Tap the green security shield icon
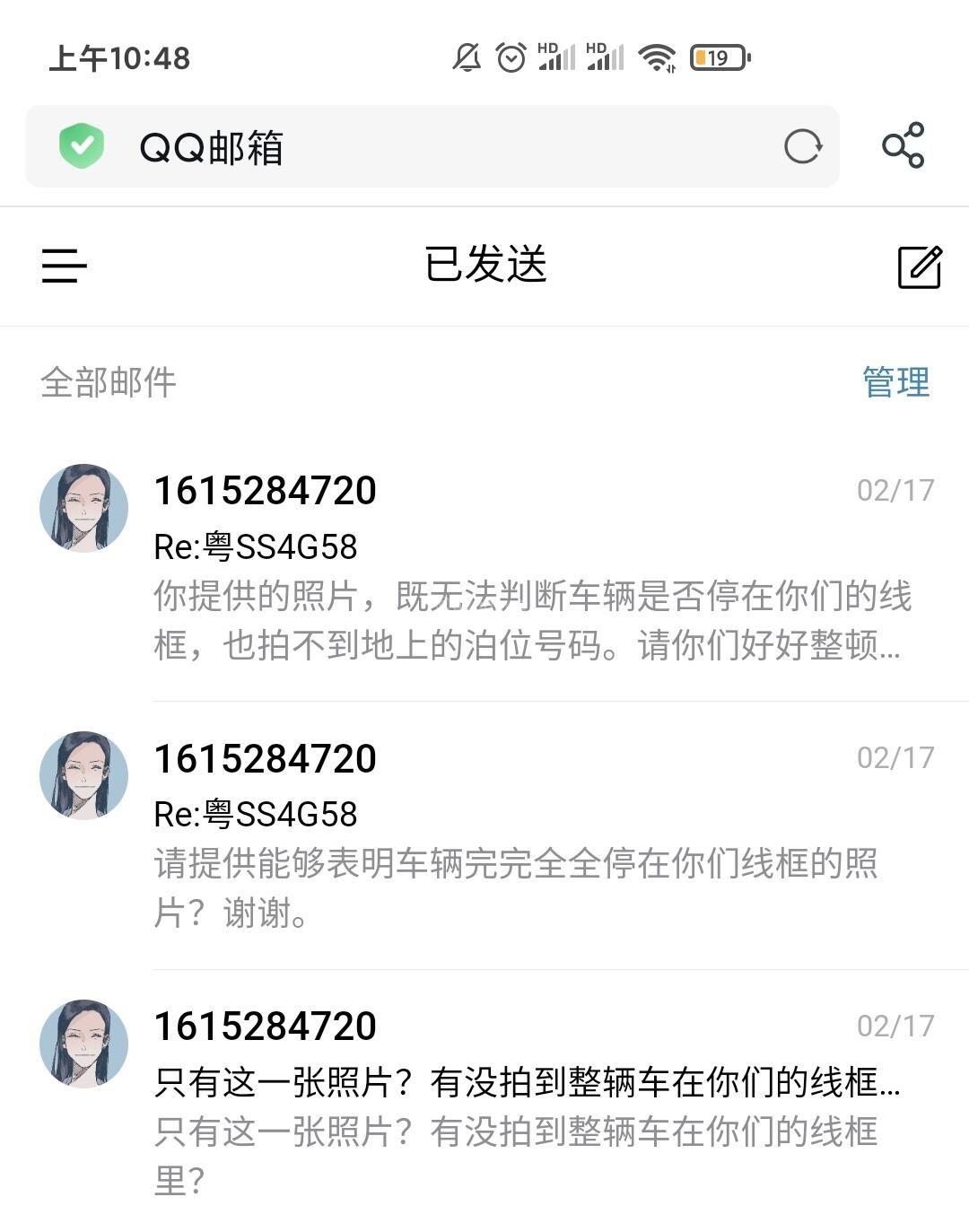 82,146
